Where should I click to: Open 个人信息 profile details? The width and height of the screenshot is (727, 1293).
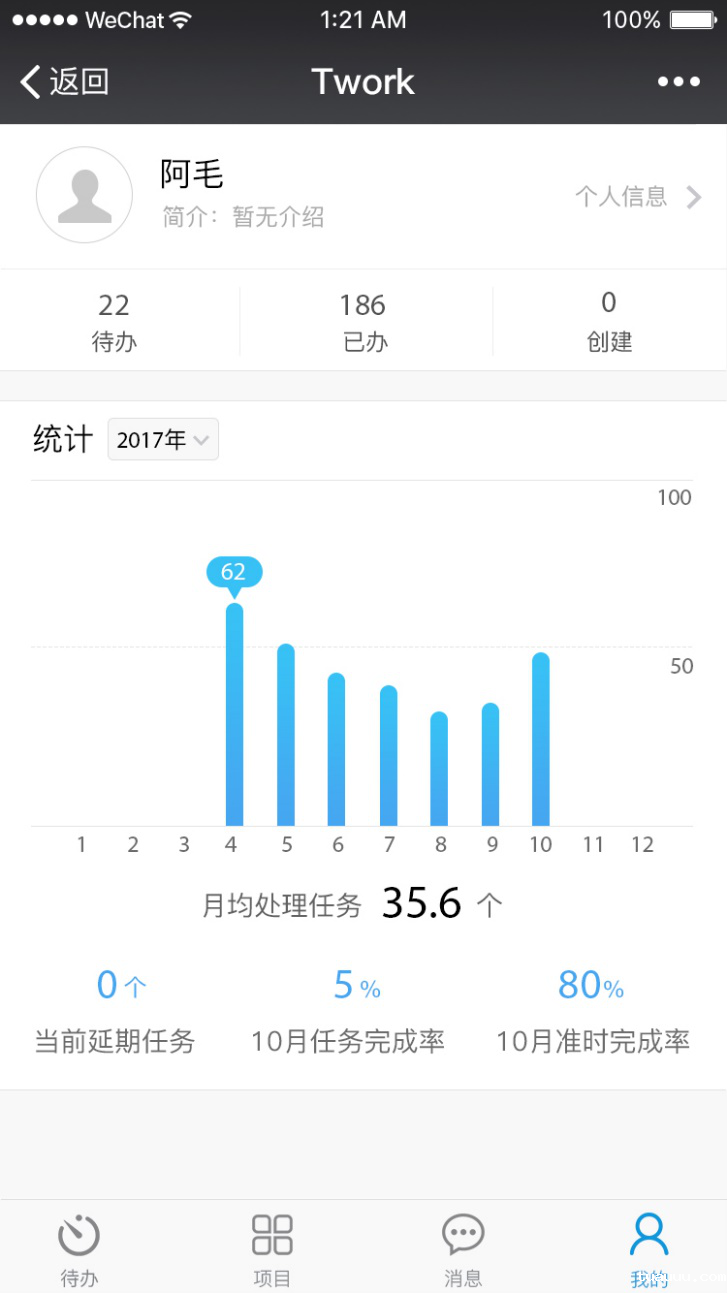pos(638,196)
